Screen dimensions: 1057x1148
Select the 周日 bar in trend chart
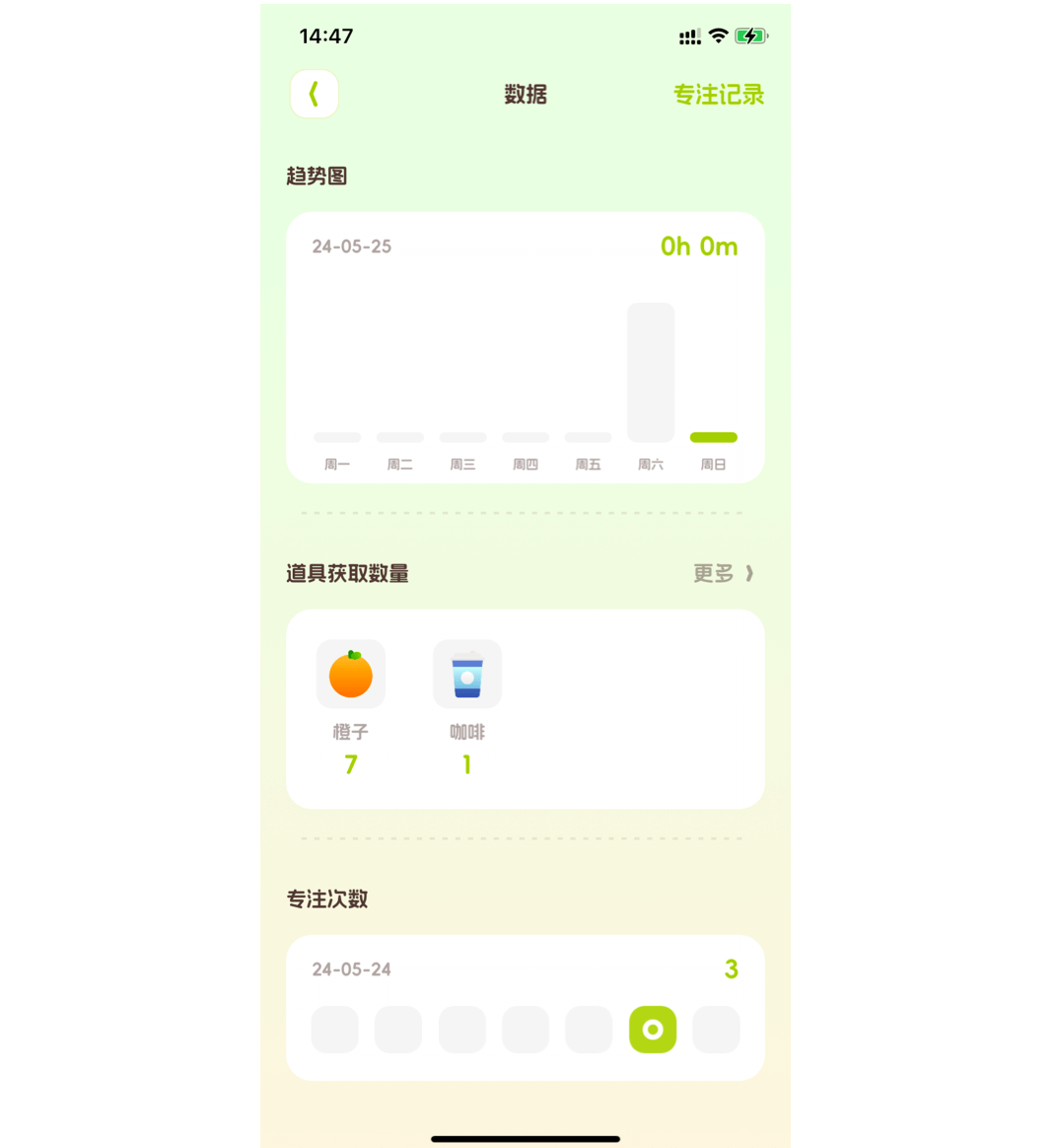point(713,437)
